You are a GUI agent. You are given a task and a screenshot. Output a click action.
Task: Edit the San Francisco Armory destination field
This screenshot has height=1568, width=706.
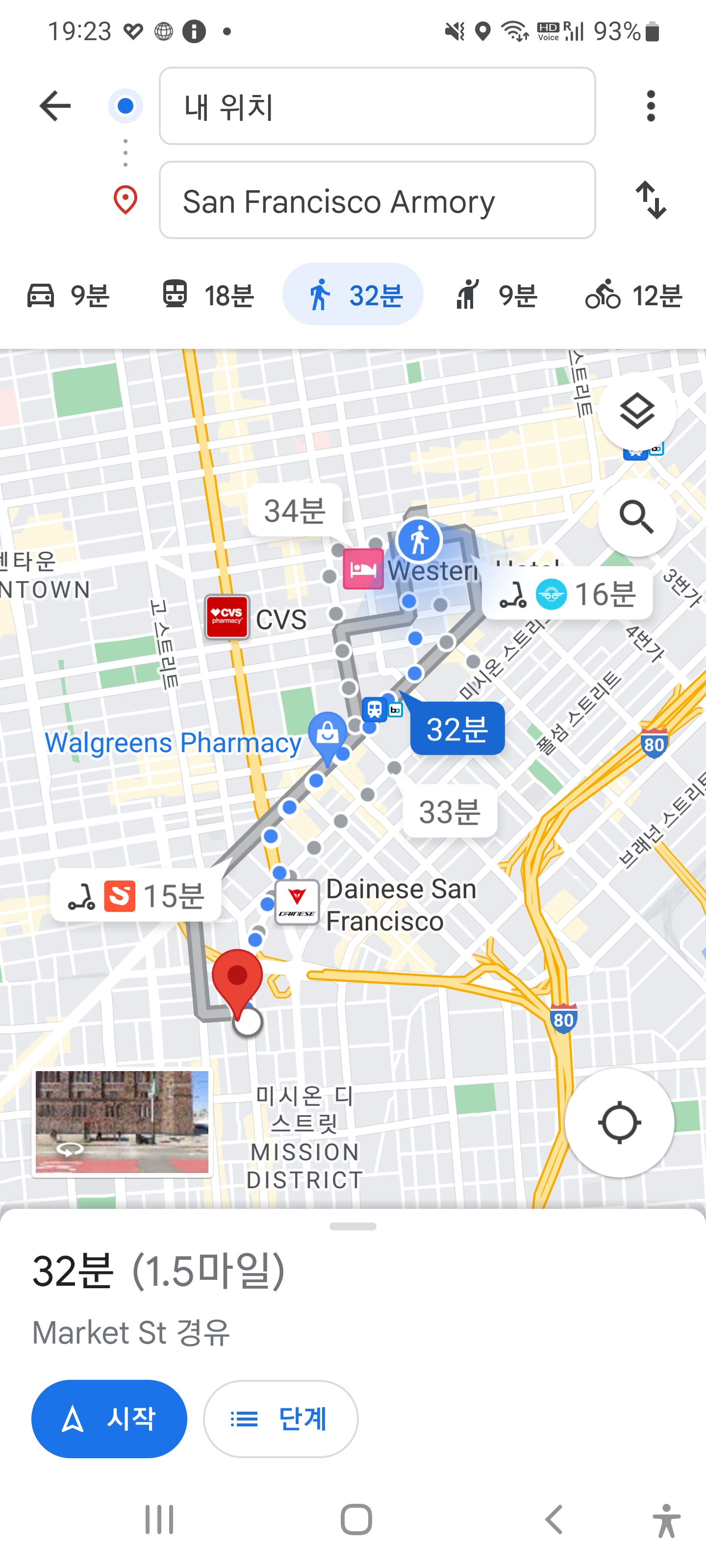377,200
